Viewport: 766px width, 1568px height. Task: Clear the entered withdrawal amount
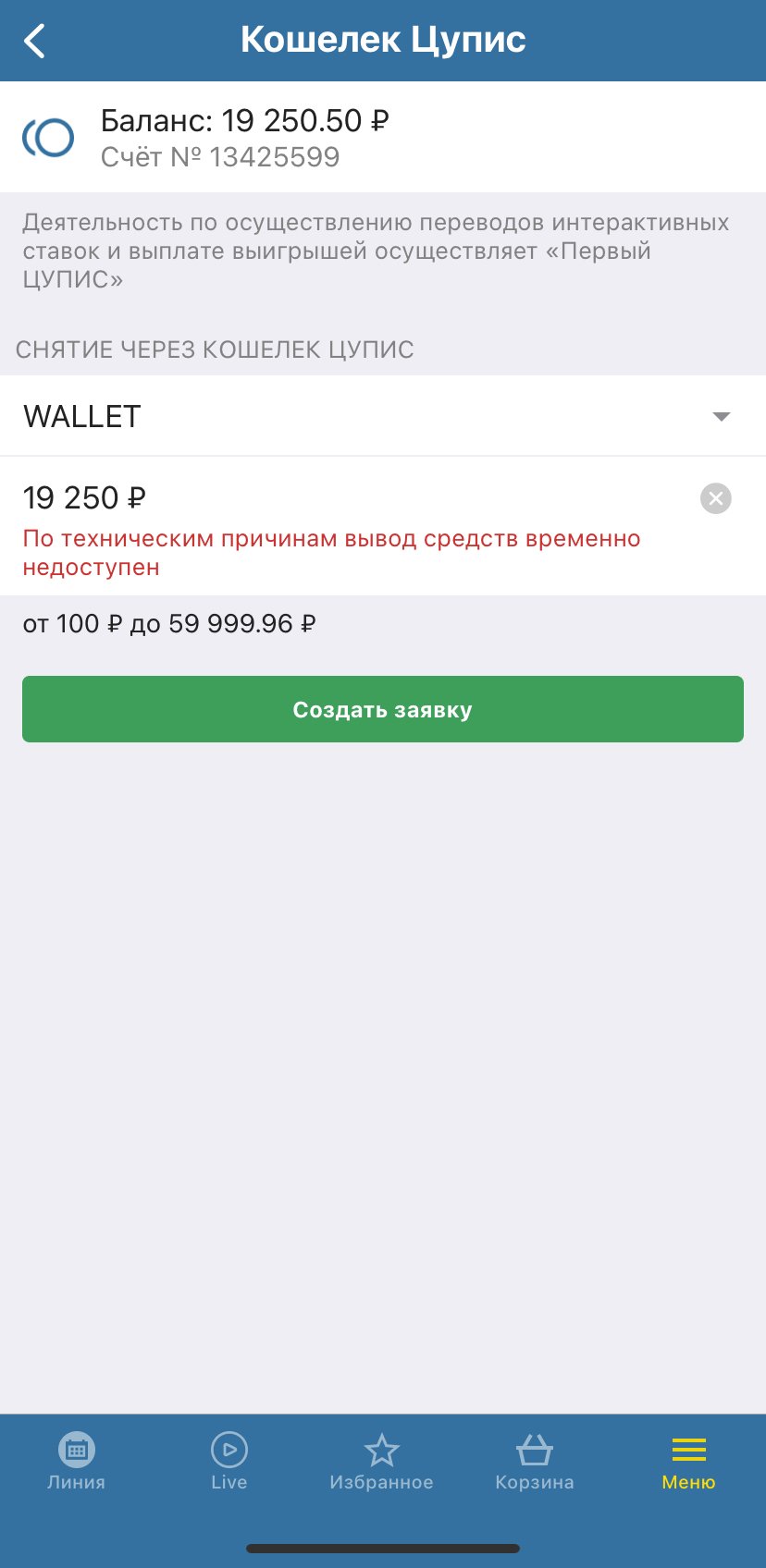pos(715,498)
